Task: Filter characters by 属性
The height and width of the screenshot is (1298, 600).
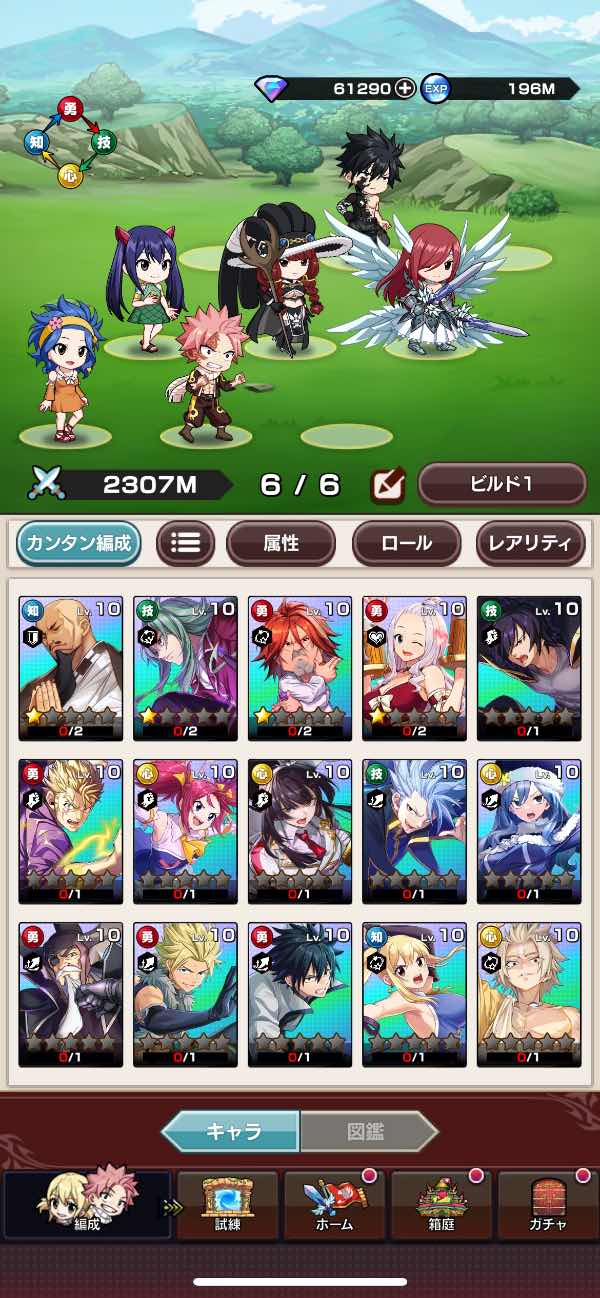Action: point(281,543)
